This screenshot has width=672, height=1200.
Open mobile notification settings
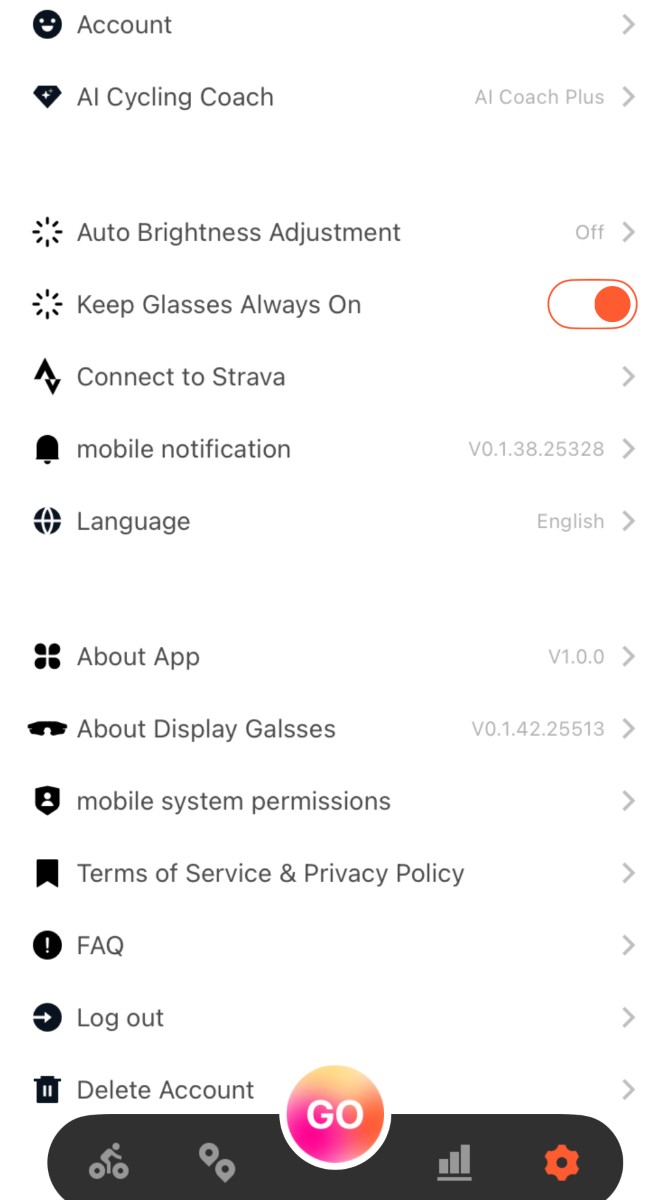pyautogui.click(x=336, y=449)
